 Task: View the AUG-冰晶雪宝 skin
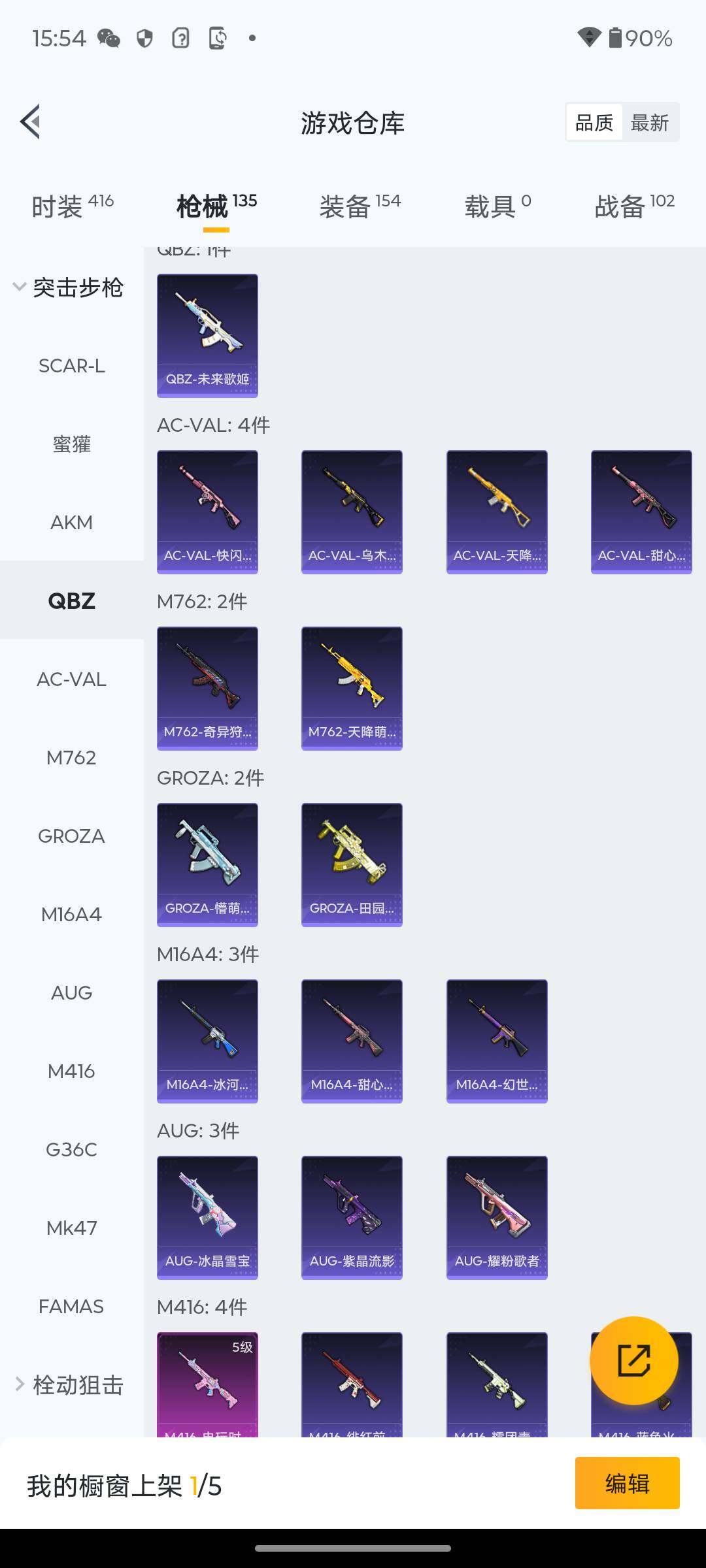207,1217
